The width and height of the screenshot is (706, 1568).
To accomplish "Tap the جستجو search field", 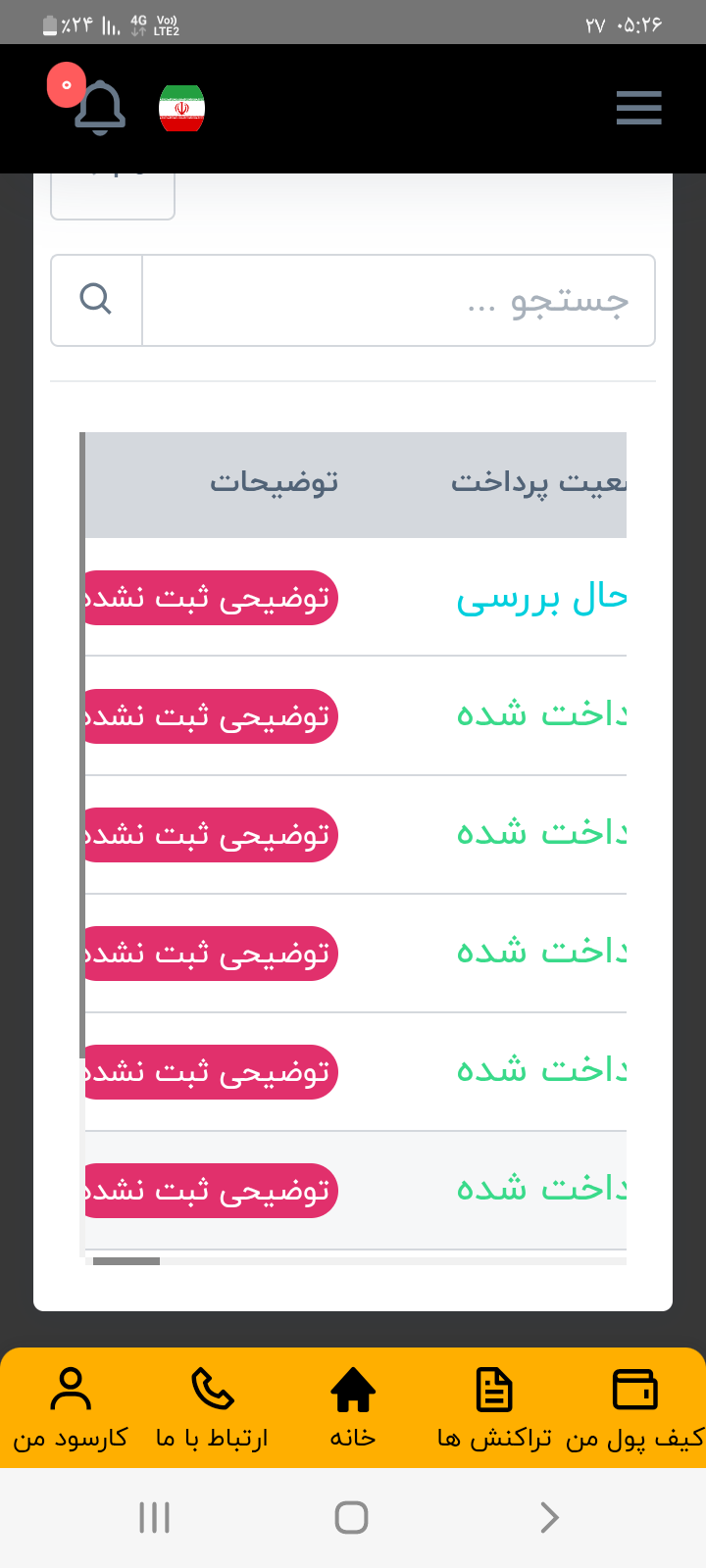I will (x=398, y=300).
